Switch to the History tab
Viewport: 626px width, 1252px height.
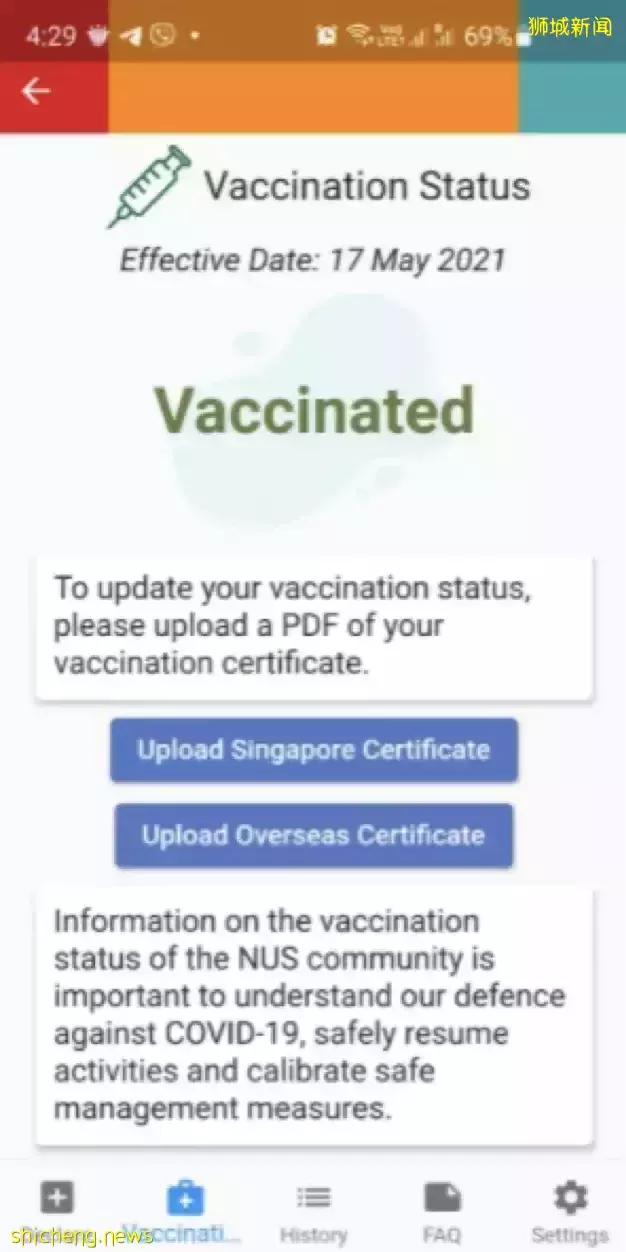pos(313,1209)
